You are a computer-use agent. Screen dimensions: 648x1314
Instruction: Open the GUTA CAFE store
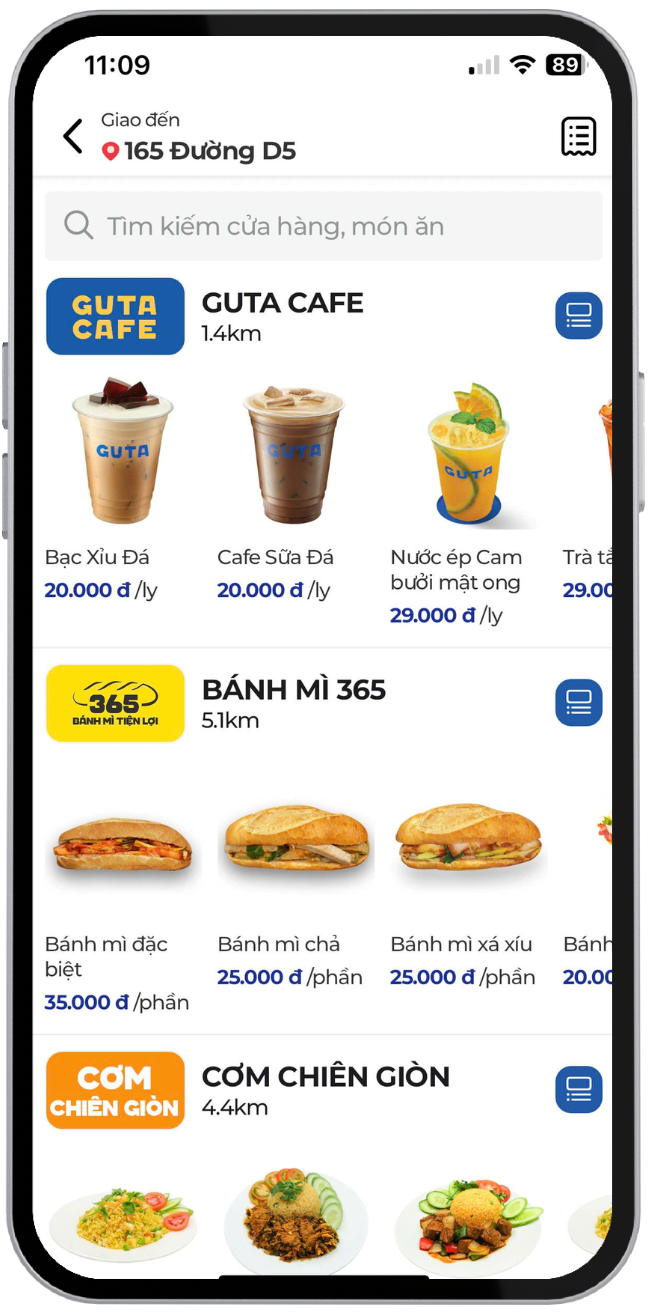pyautogui.click(x=282, y=303)
